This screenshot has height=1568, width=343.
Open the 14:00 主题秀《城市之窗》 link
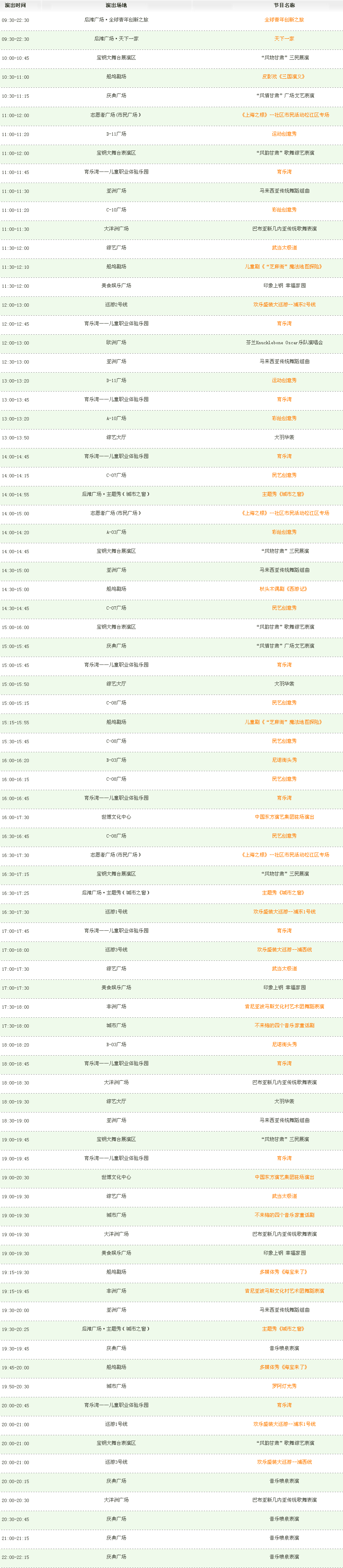pyautogui.click(x=284, y=494)
